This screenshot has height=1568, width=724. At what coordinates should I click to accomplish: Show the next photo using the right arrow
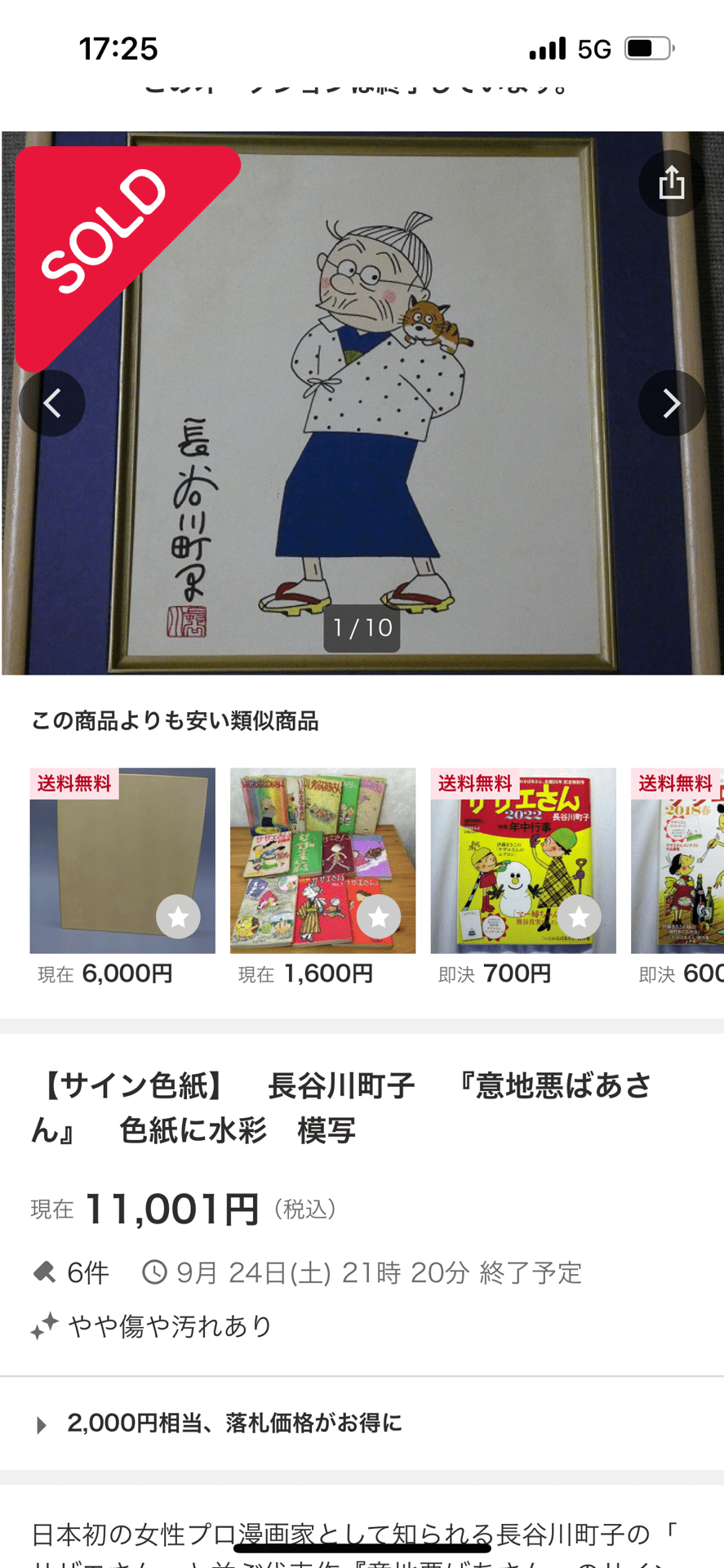[x=672, y=403]
